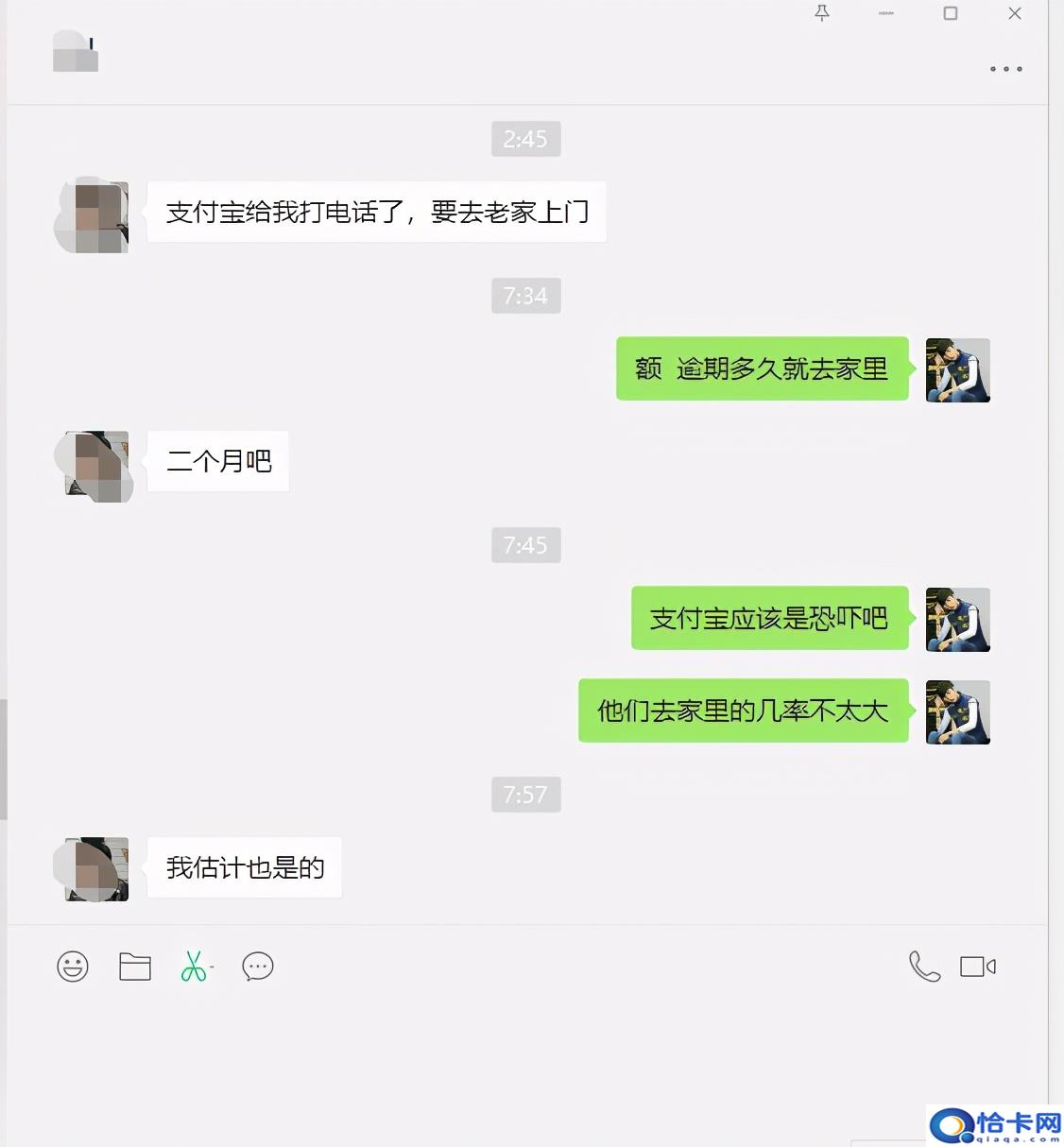The width and height of the screenshot is (1064, 1147).
Task: Click your avatar beside 他们去家里的几率不太大
Action: 957,711
